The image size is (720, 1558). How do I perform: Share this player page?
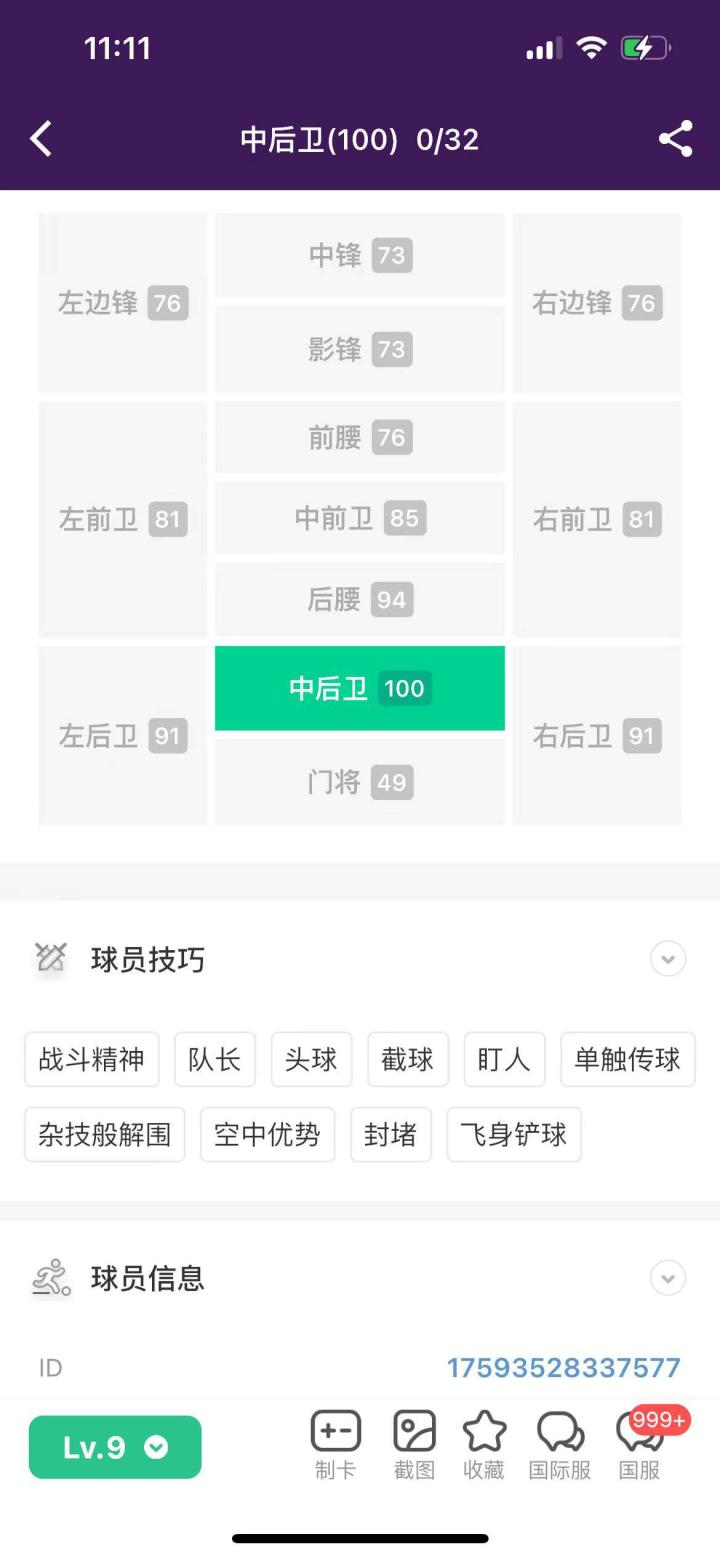[676, 139]
